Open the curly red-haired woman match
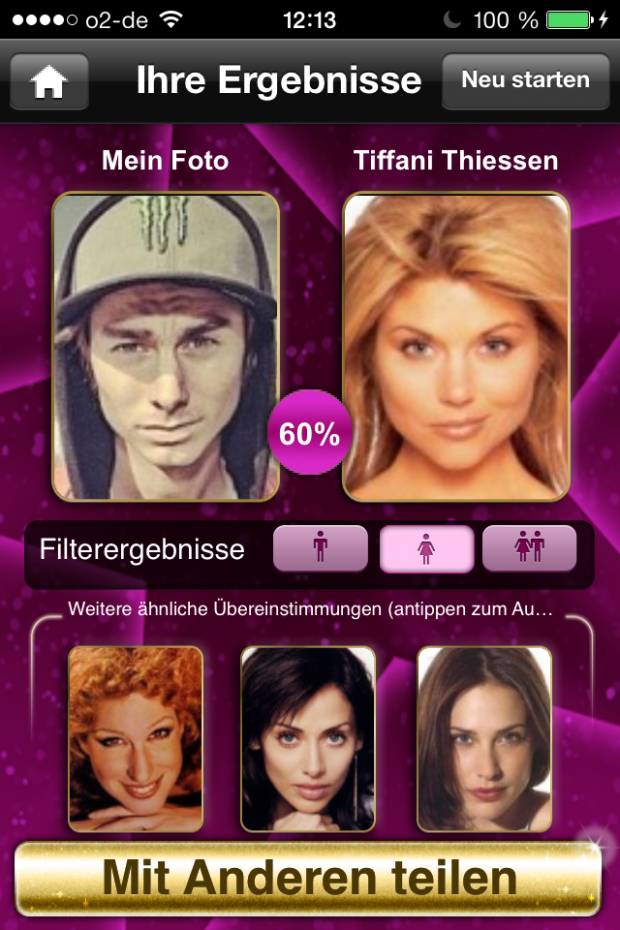The image size is (620, 930). (x=135, y=738)
